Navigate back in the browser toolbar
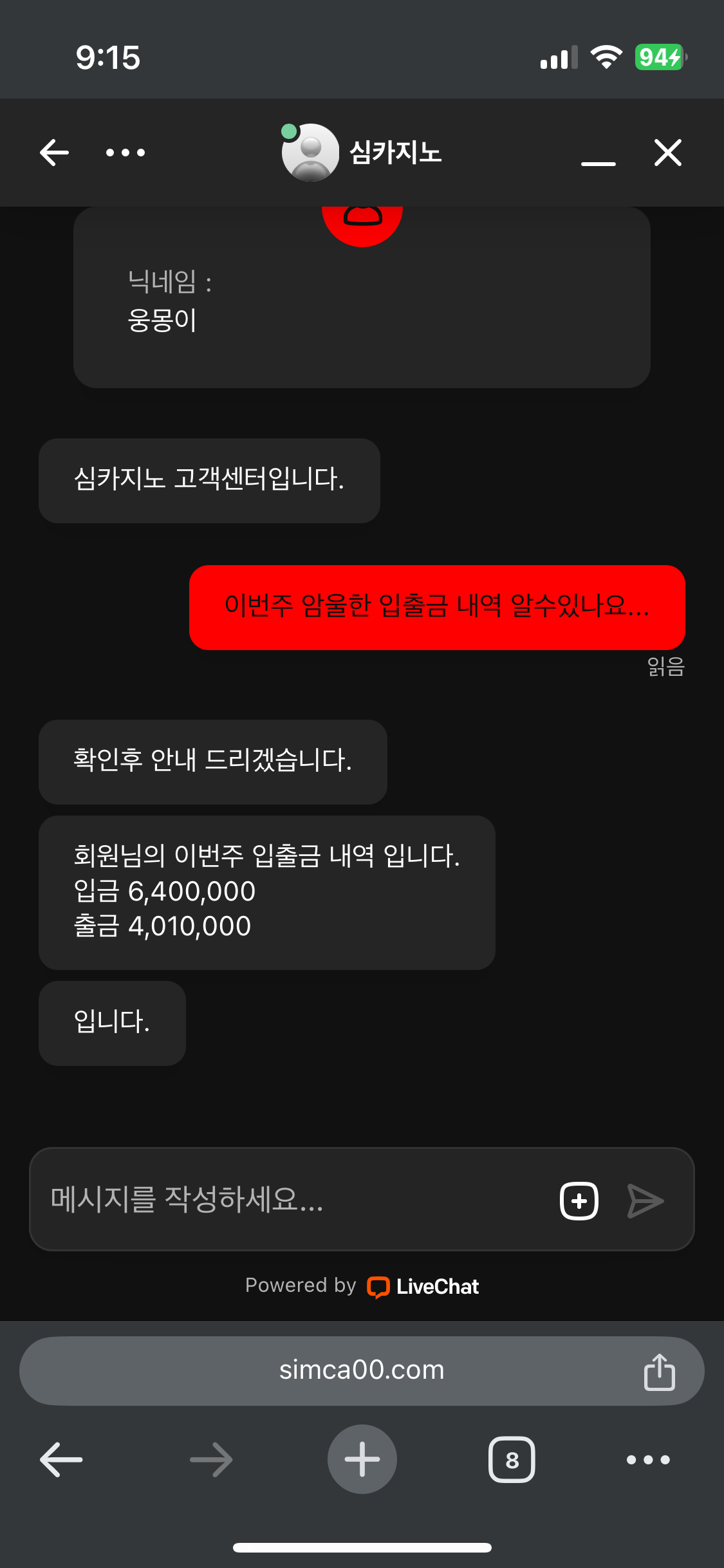The width and height of the screenshot is (724, 1568). 61,1459
